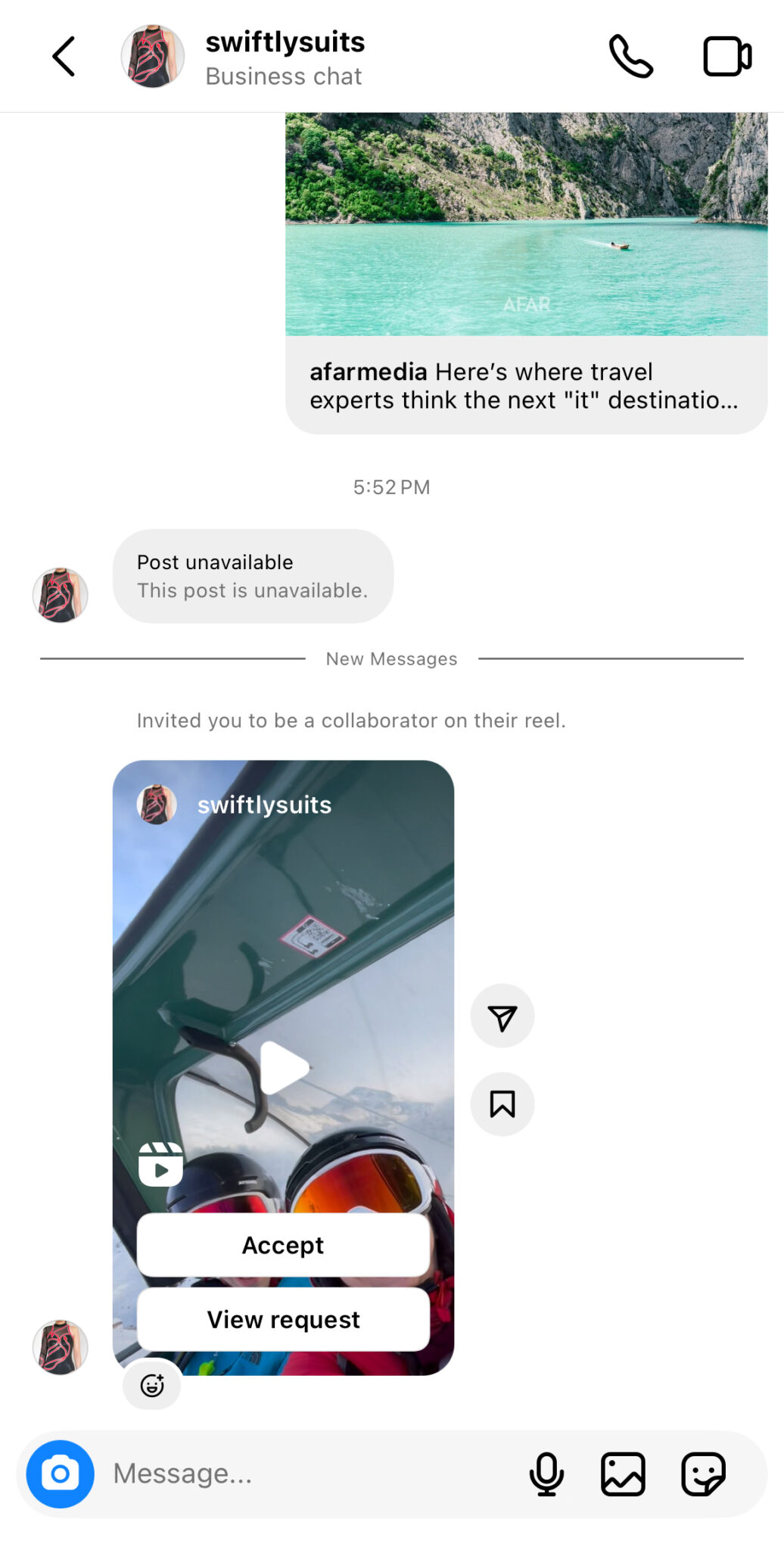Viewport: 784px width, 1550px height.
Task: Forward the reel using the send icon
Action: (502, 1016)
